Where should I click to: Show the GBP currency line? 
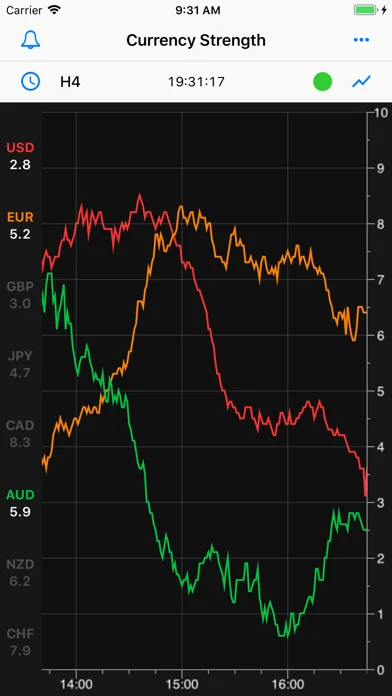[20, 295]
